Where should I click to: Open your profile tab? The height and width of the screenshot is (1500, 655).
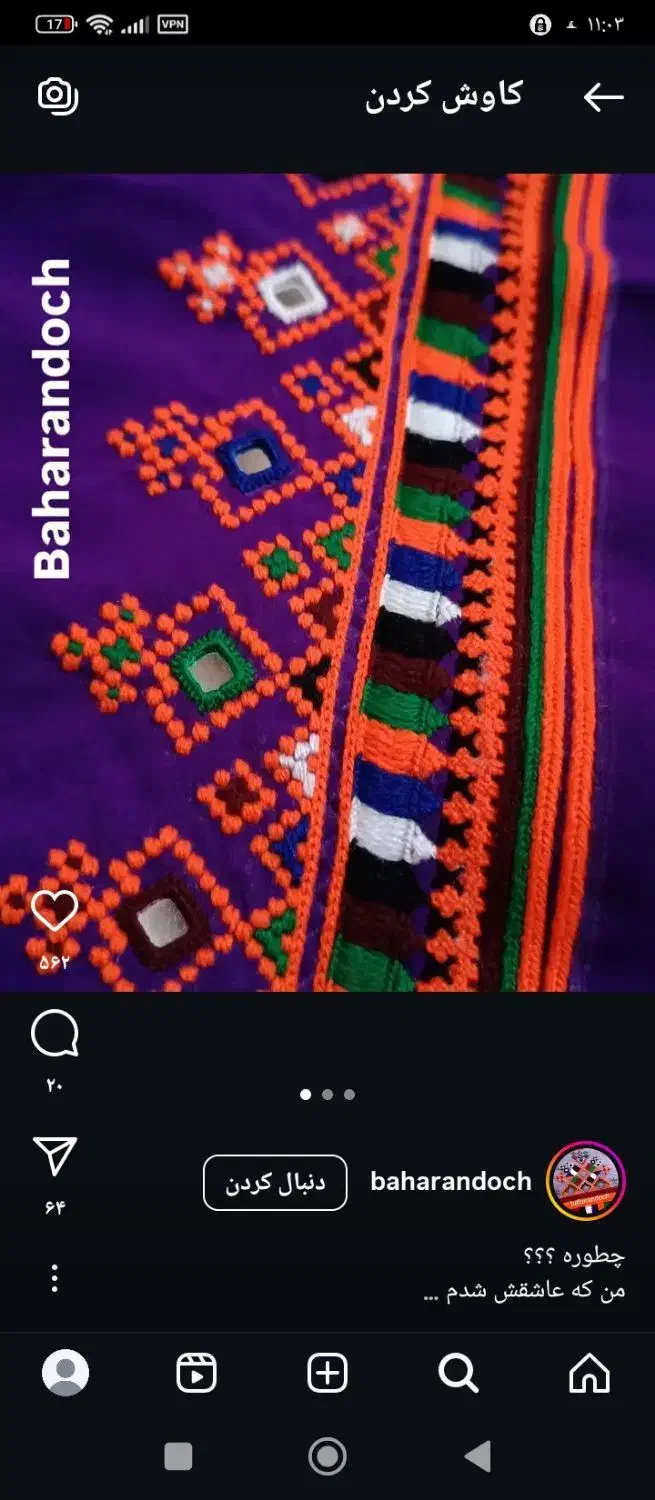click(x=65, y=1373)
